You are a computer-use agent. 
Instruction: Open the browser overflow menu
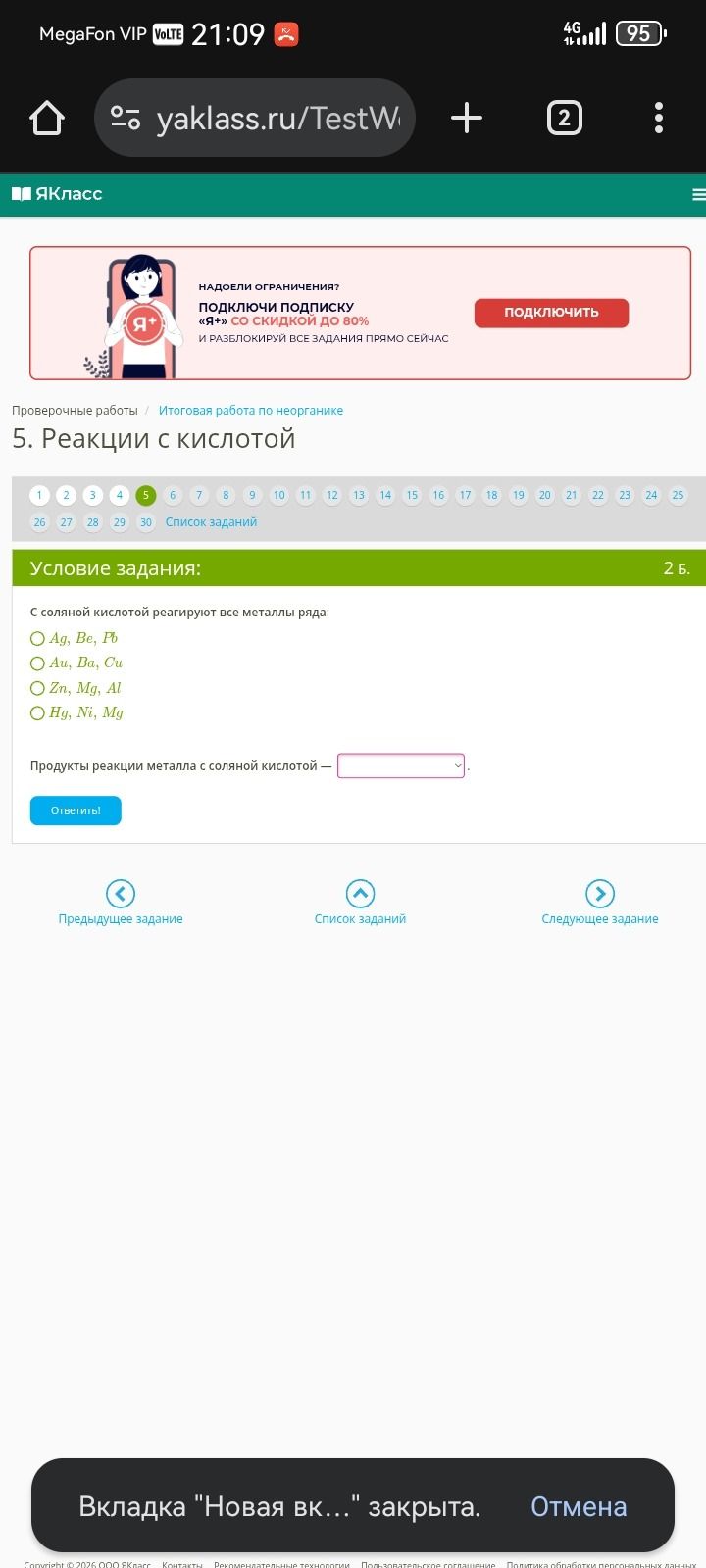[659, 119]
